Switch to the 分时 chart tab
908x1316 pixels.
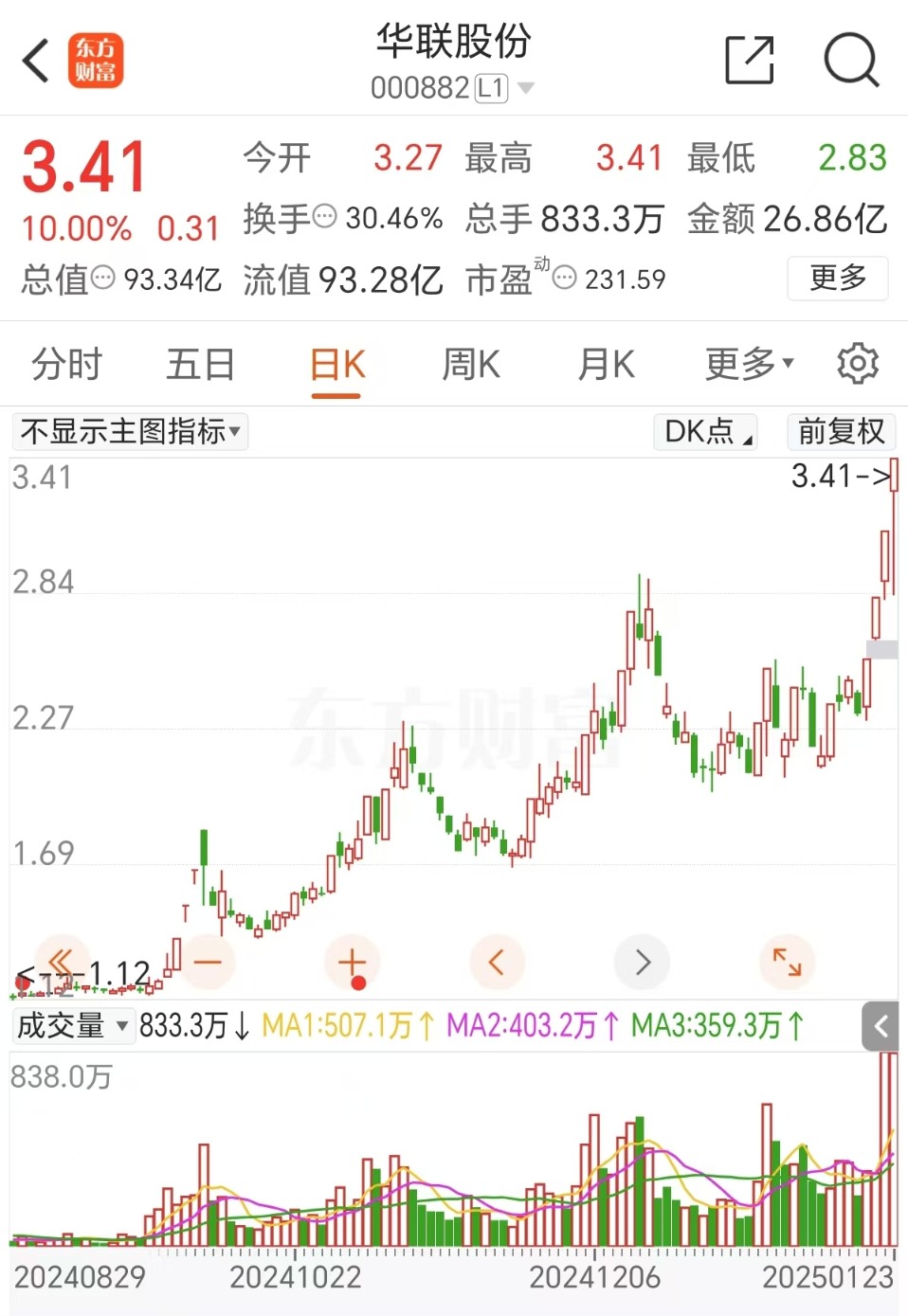pos(66,364)
